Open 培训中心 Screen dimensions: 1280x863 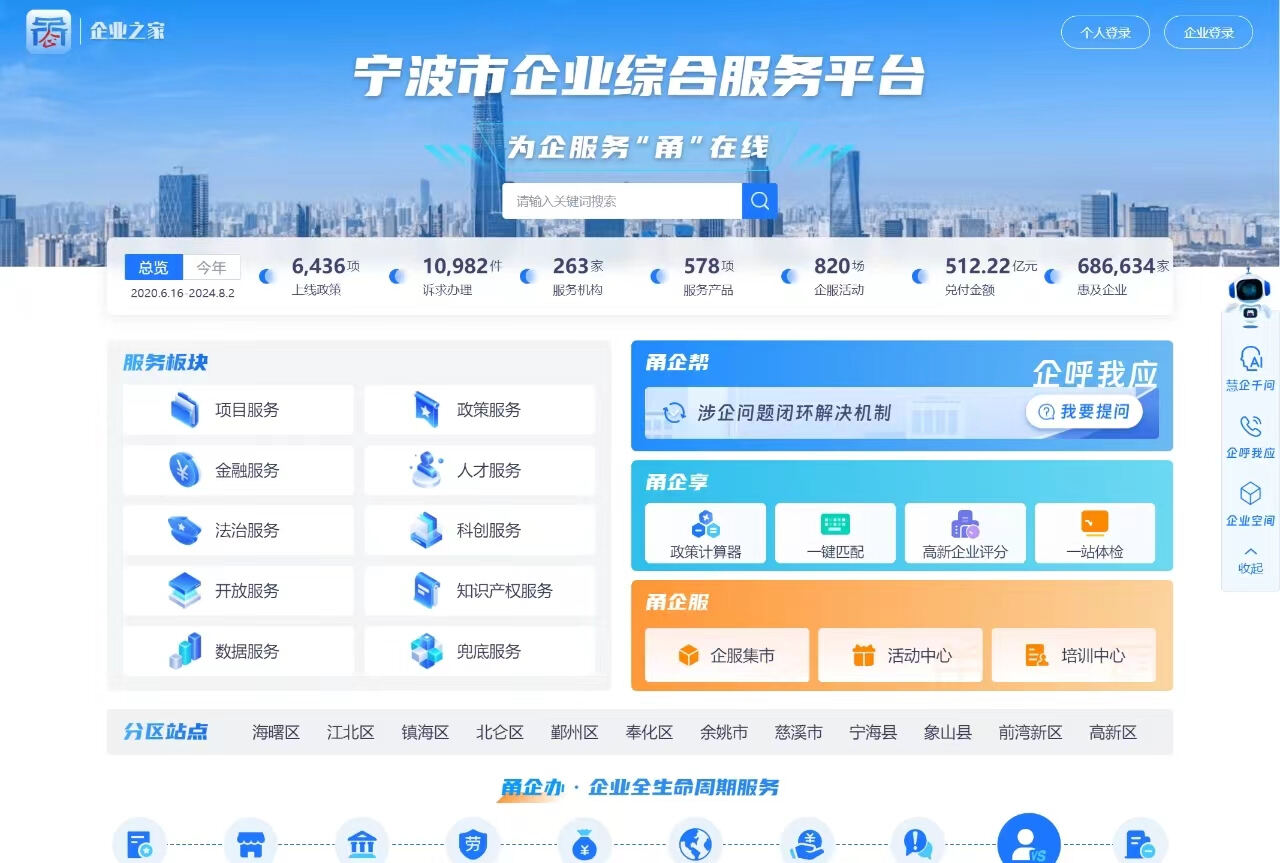(x=1074, y=656)
